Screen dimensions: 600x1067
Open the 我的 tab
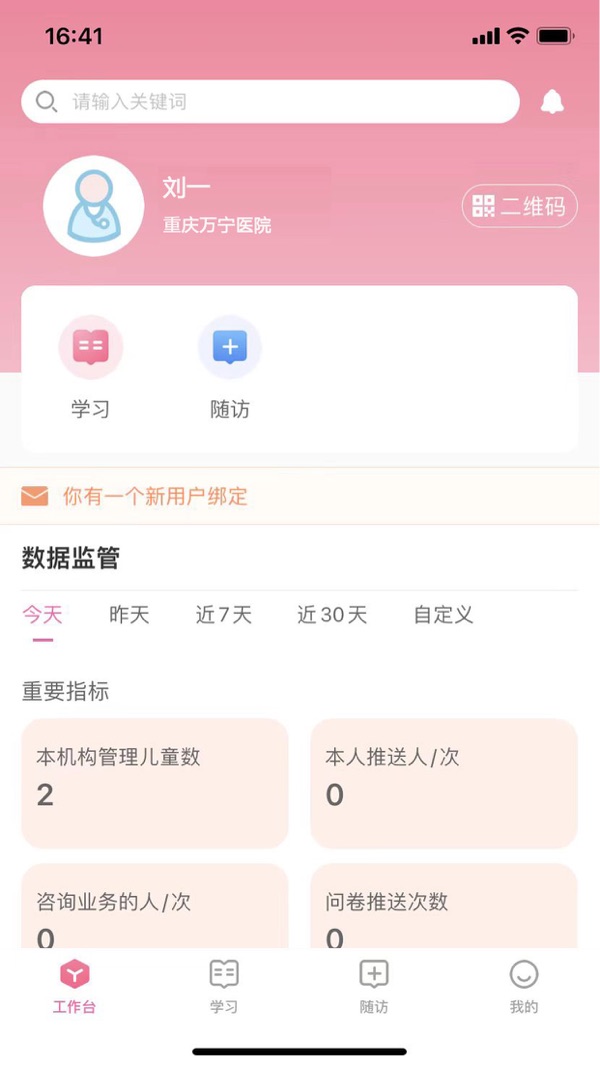(524, 987)
